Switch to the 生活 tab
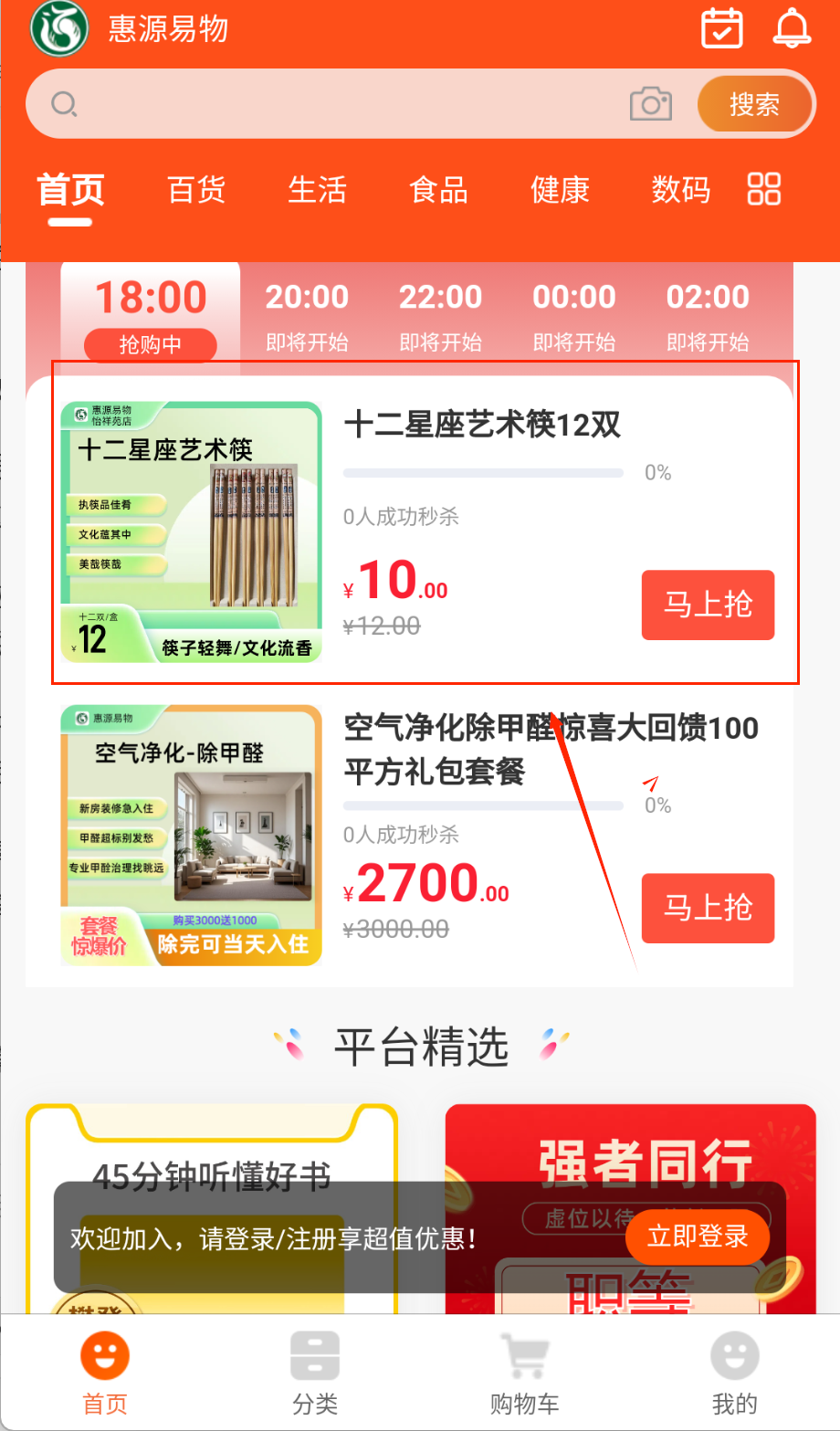The width and height of the screenshot is (840, 1431). [318, 190]
